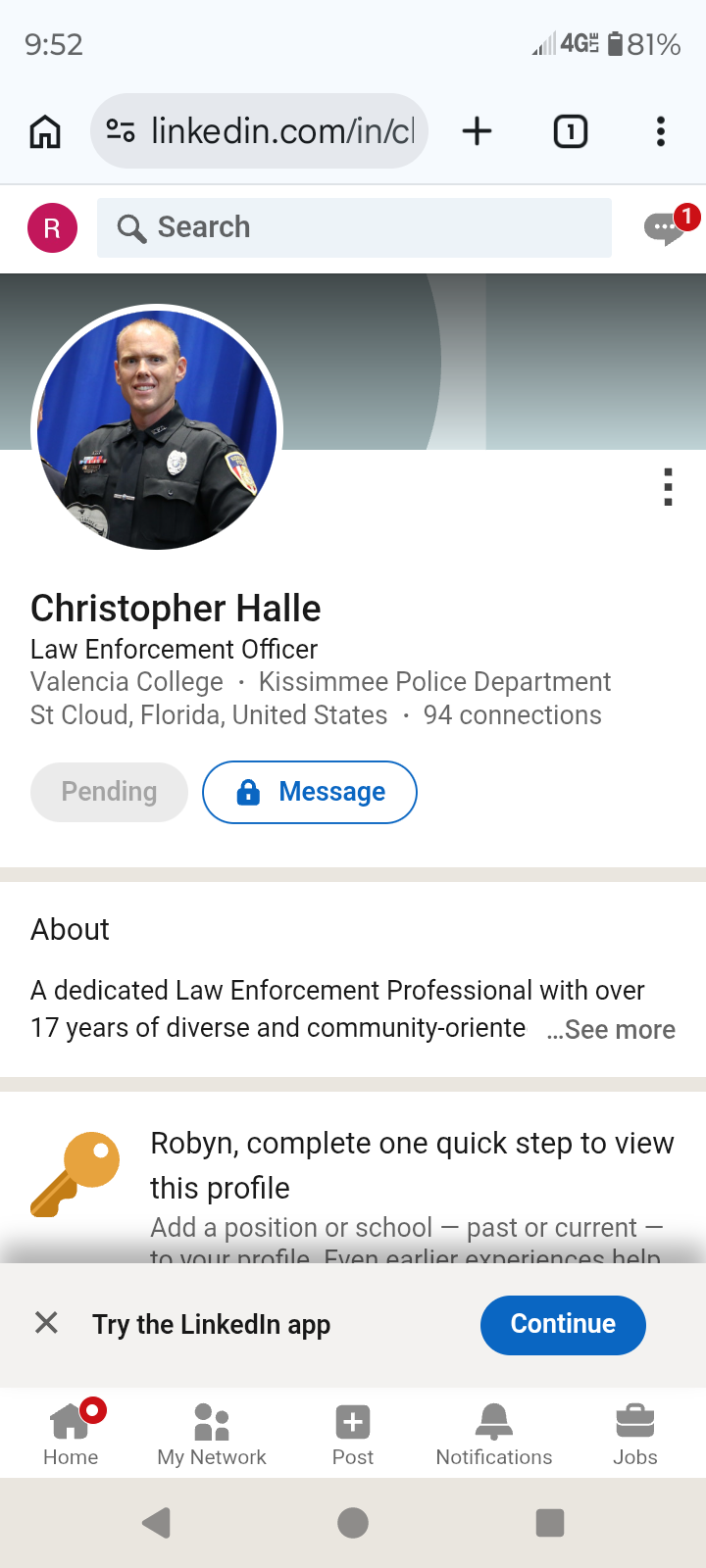View Christopher Halle's profile photo
Image resolution: width=706 pixels, height=1568 pixels.
(x=157, y=428)
